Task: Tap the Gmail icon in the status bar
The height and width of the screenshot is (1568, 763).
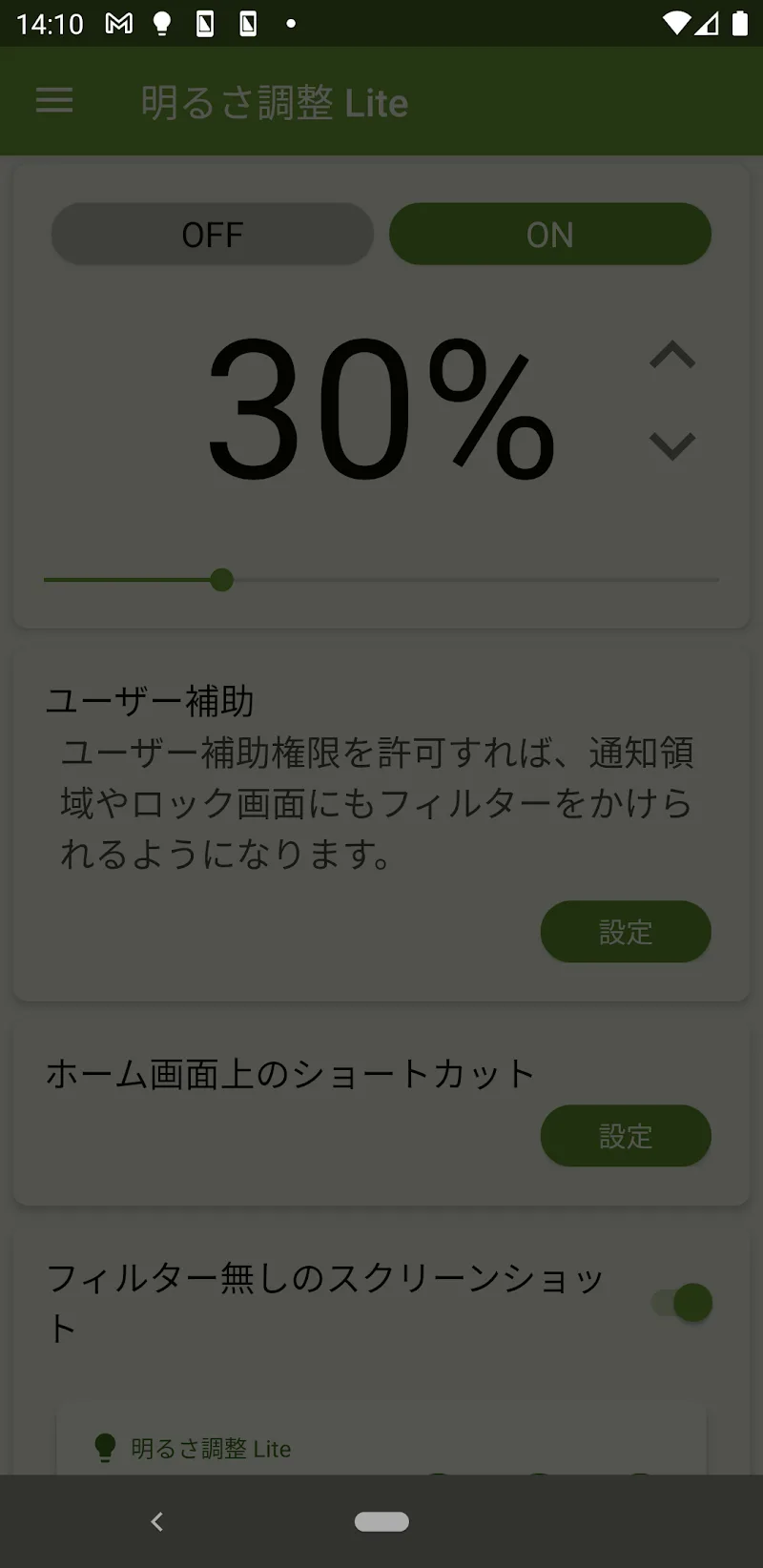Action: (x=118, y=21)
